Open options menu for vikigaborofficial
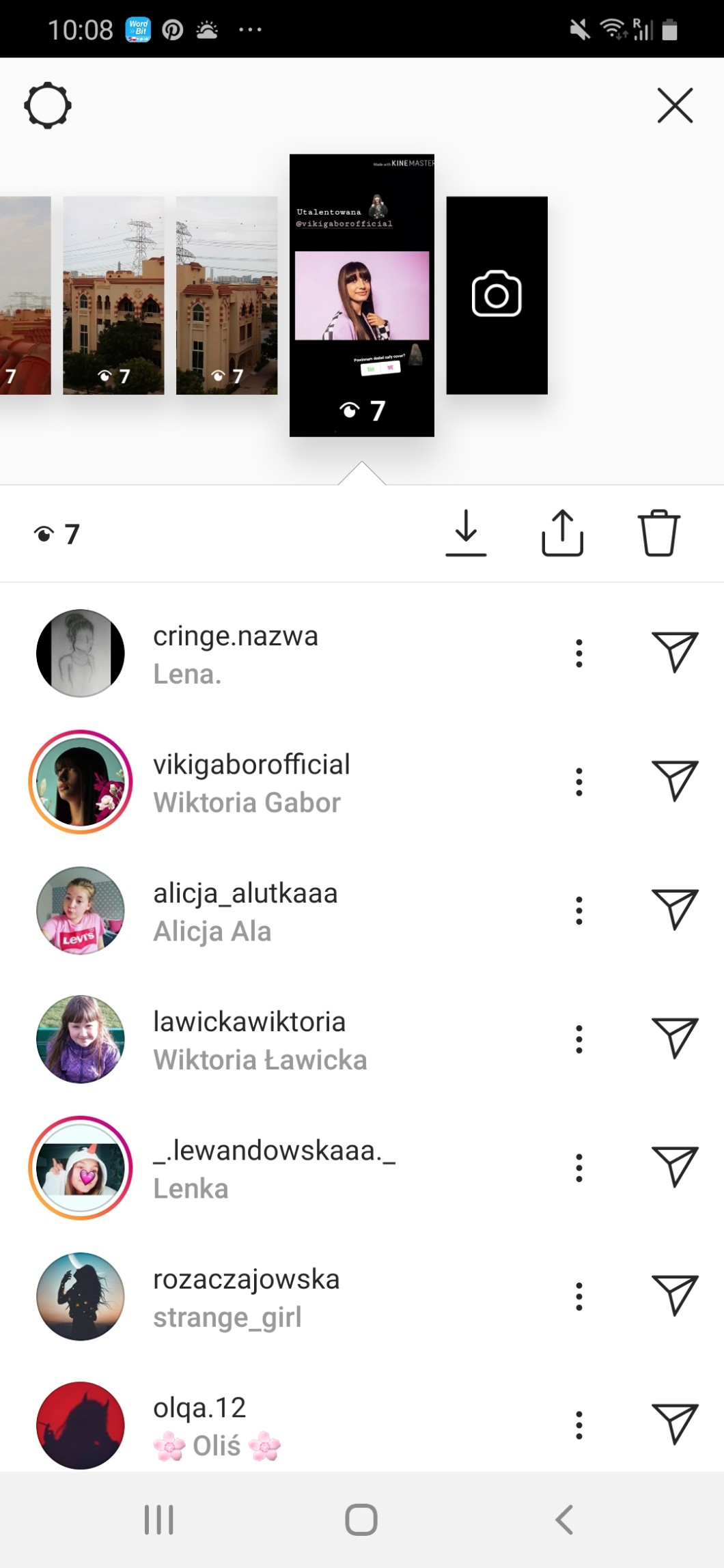Screen dimensions: 724x1568 [x=579, y=782]
